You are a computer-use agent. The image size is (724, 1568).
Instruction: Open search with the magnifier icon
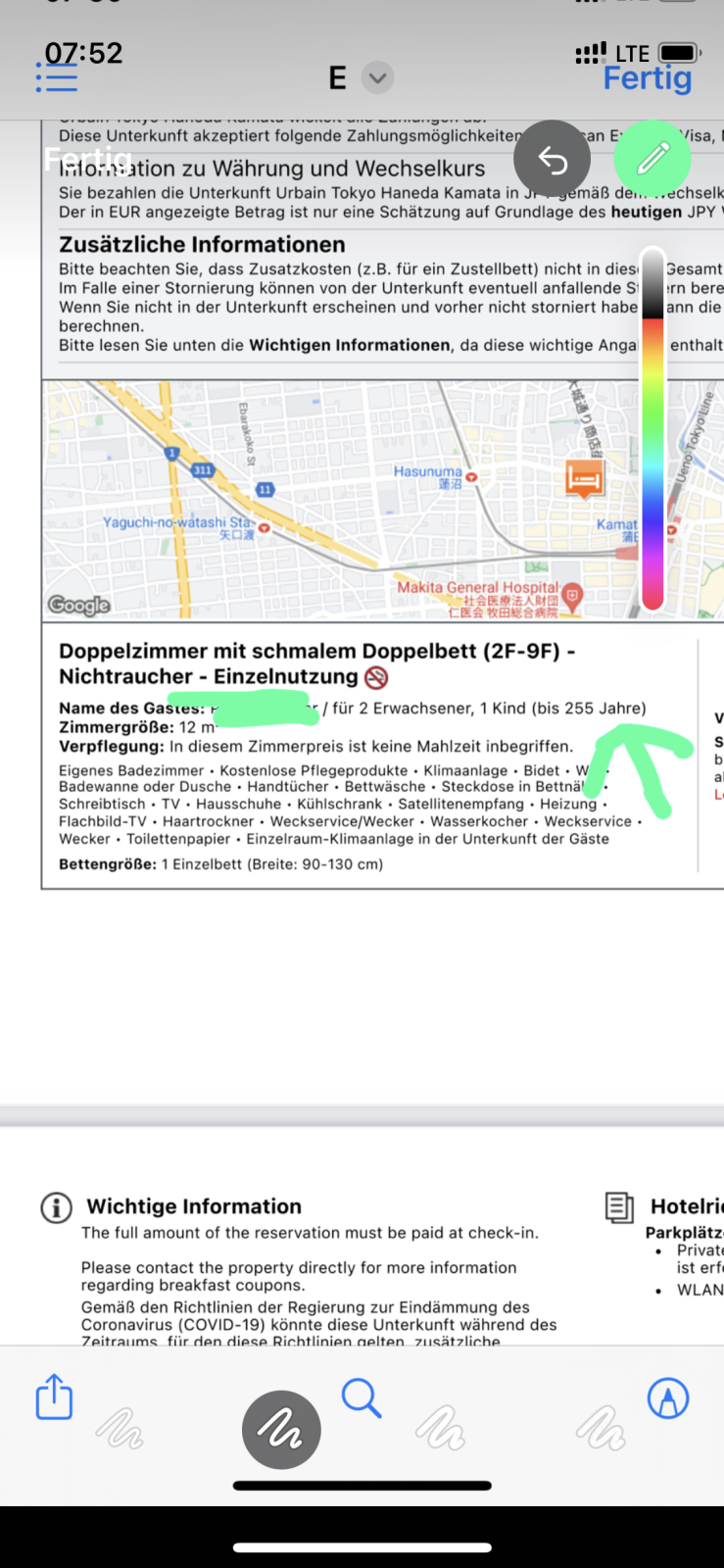(362, 1398)
